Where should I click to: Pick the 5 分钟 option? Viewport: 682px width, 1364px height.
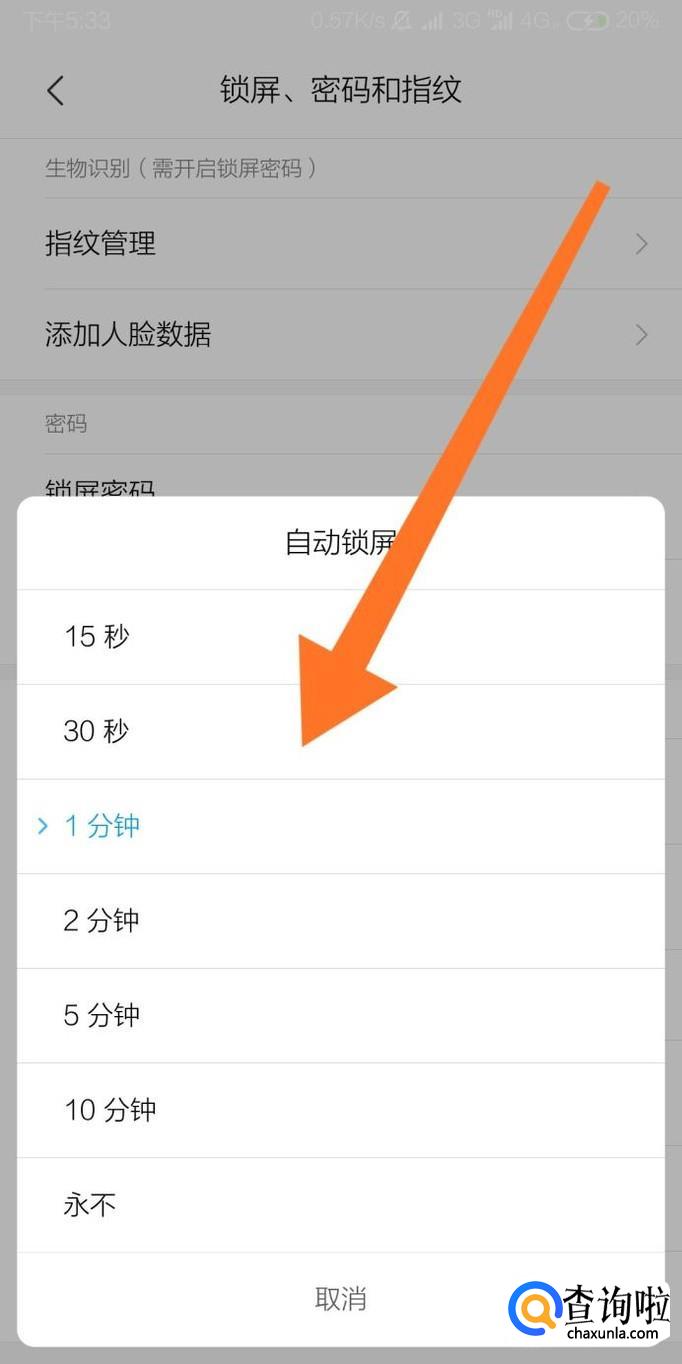tap(101, 1015)
